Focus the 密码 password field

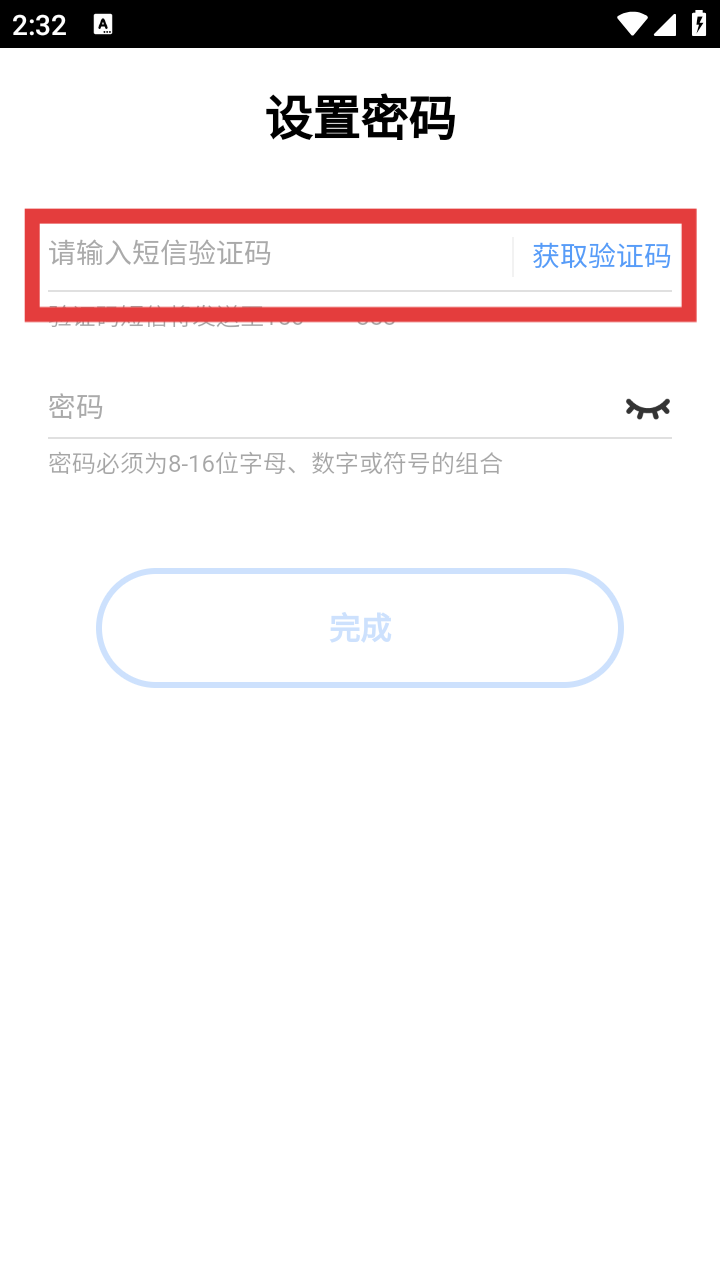tap(330, 407)
